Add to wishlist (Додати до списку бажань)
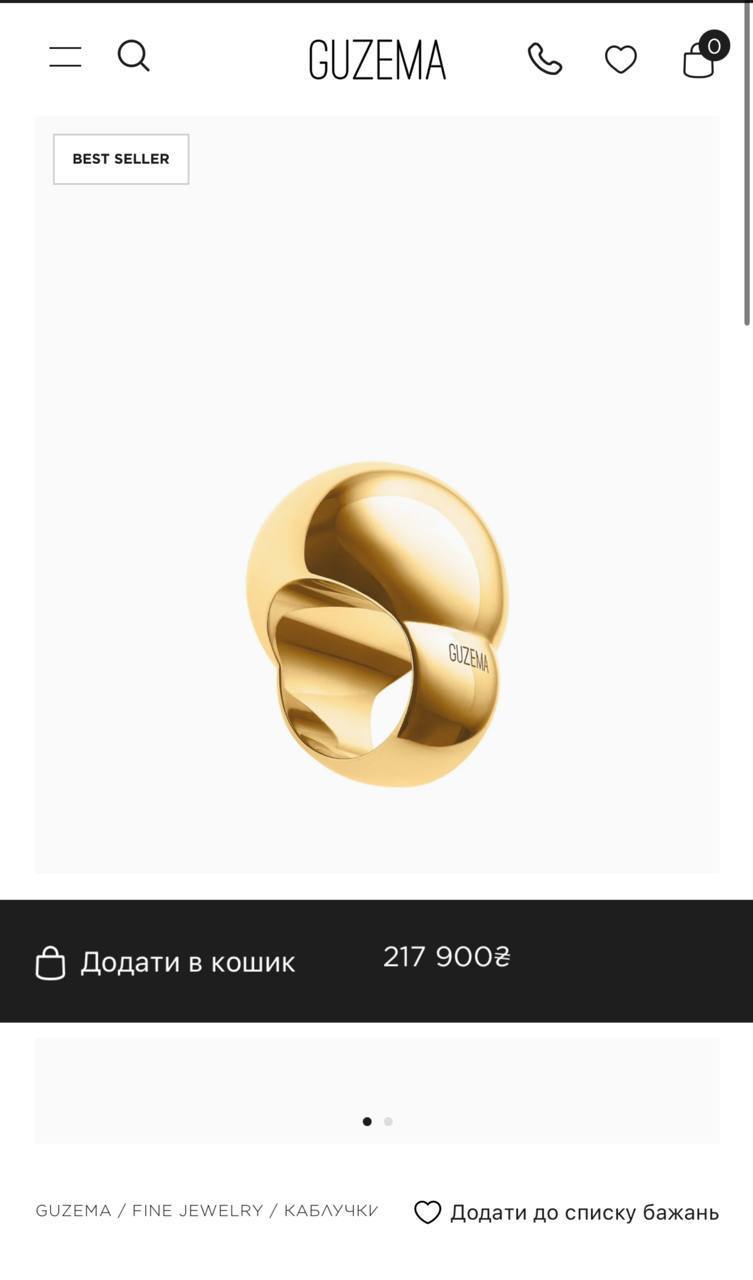 (567, 1212)
